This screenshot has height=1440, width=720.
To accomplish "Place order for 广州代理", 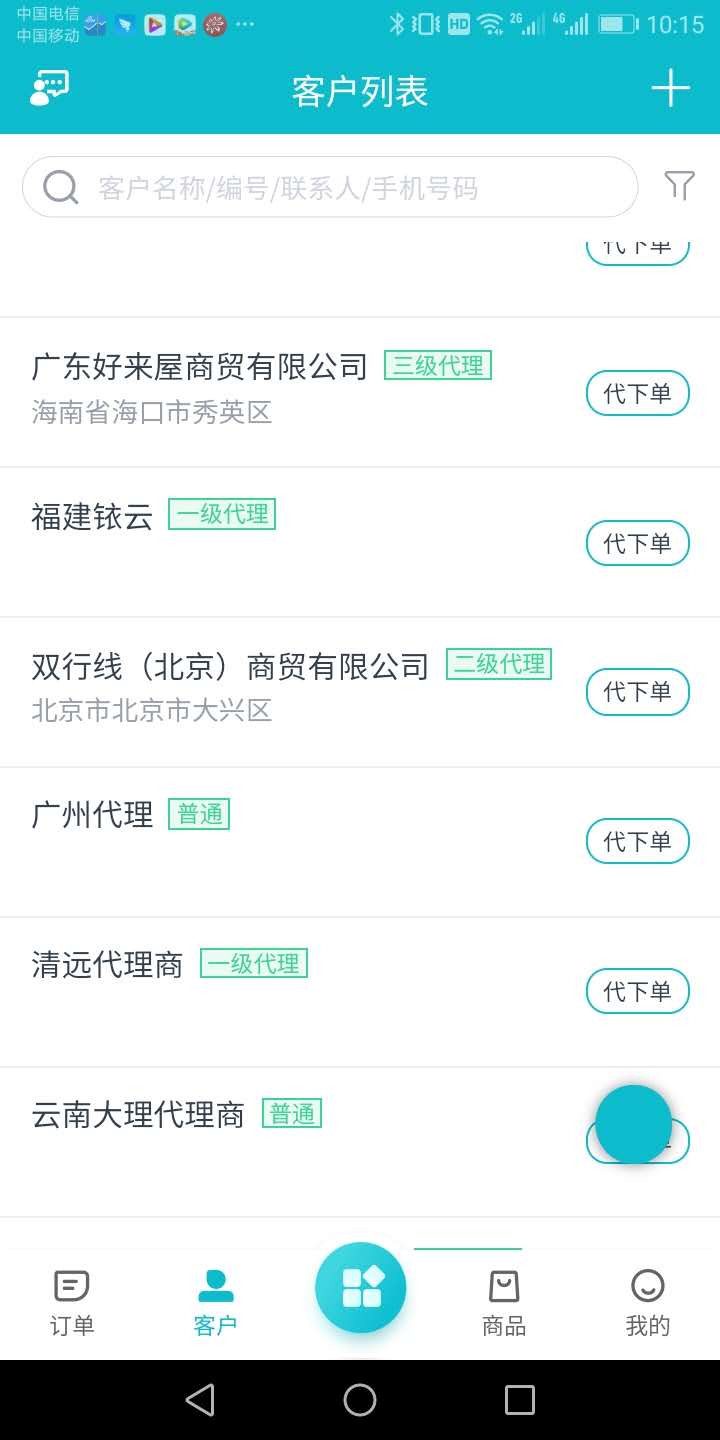I will (x=637, y=842).
